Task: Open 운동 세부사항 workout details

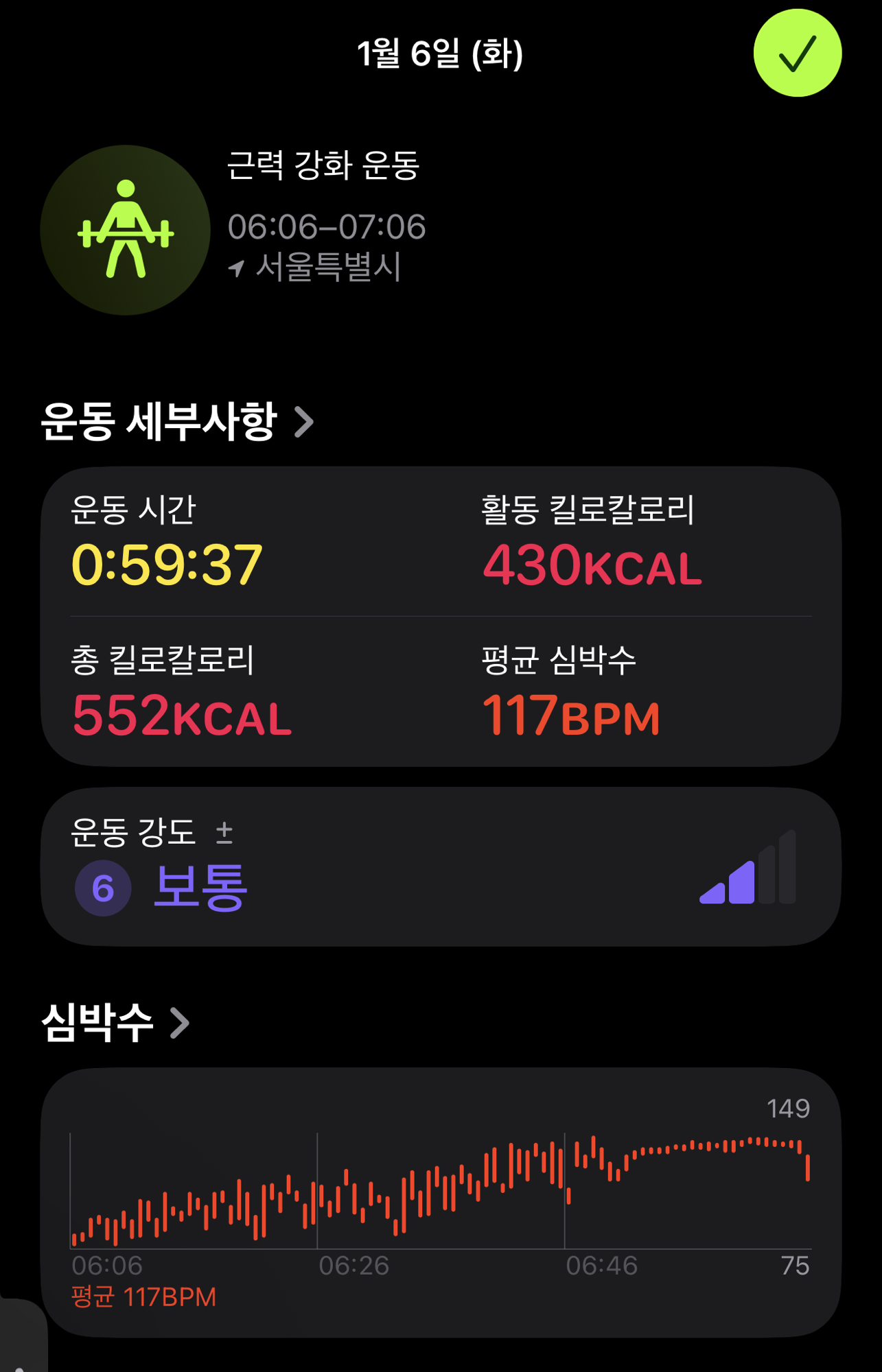Action: click(177, 421)
